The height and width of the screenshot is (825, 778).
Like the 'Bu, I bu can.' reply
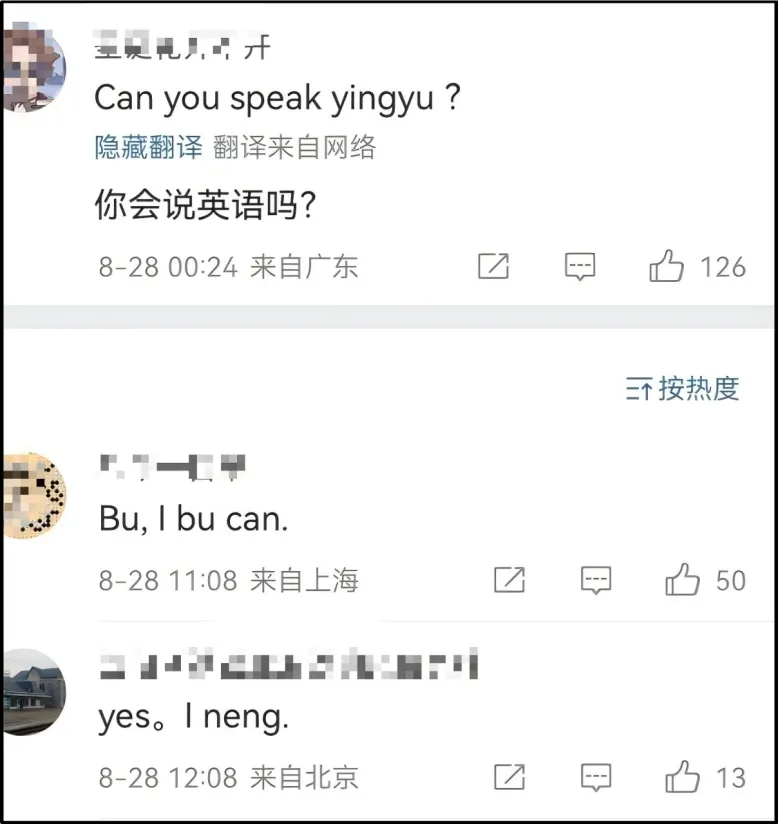click(x=683, y=579)
